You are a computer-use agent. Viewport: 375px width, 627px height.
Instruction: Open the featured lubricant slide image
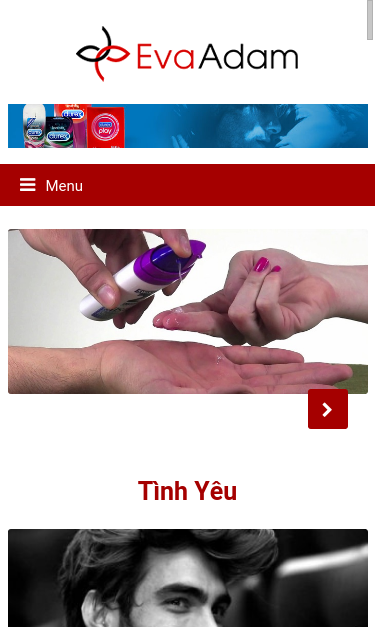(188, 311)
